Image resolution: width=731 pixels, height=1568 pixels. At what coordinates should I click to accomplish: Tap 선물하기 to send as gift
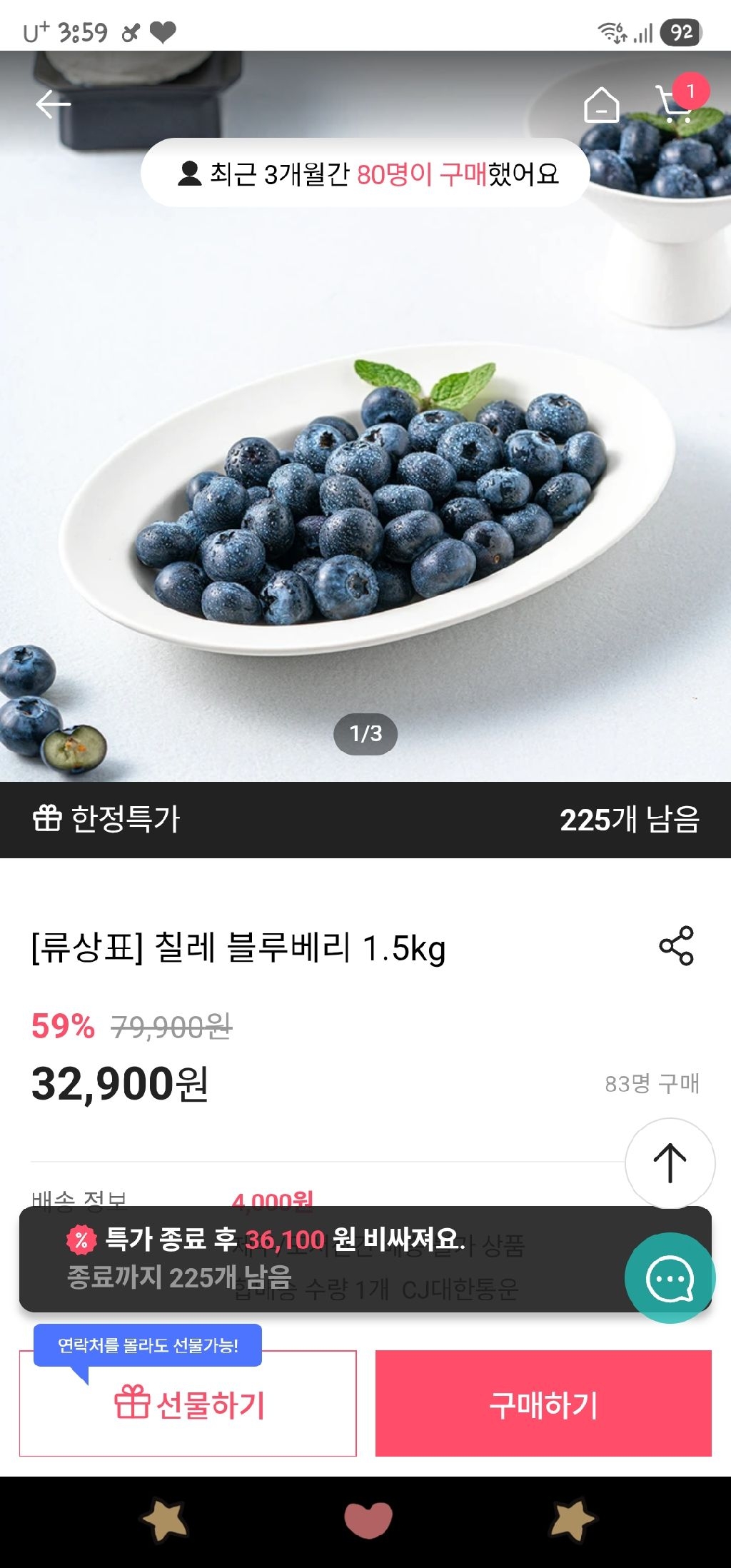188,1403
